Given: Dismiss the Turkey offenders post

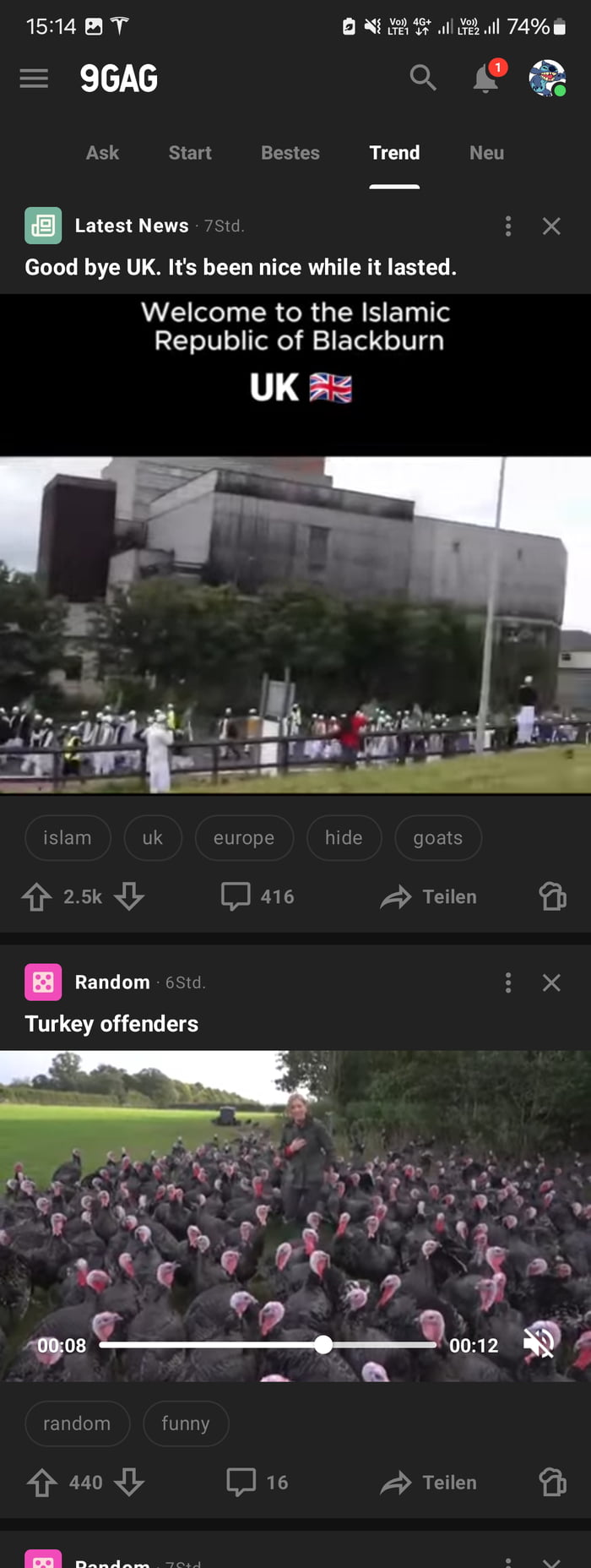Looking at the screenshot, I should tap(551, 983).
